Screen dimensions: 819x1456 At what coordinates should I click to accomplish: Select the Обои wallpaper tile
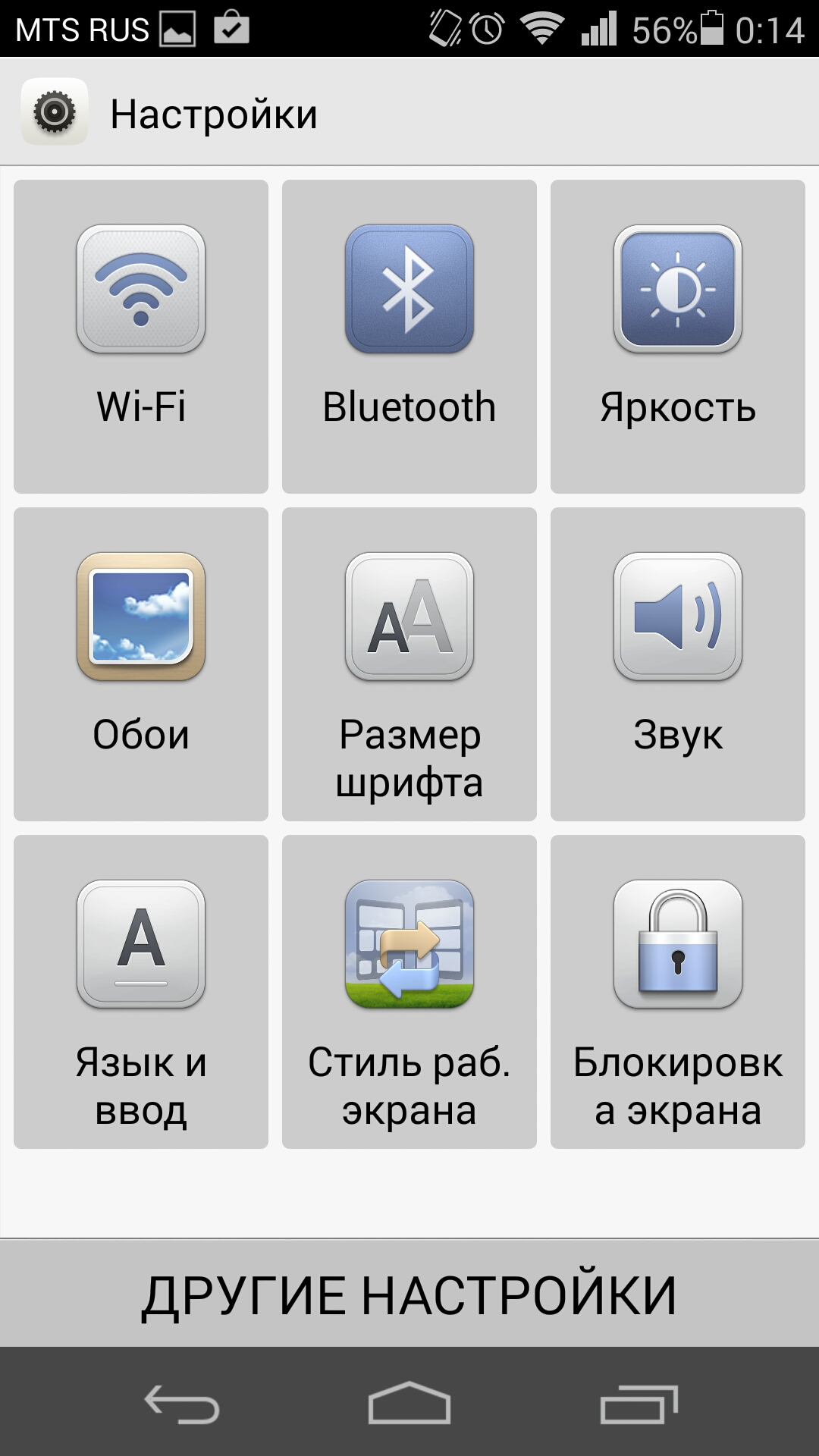141,664
